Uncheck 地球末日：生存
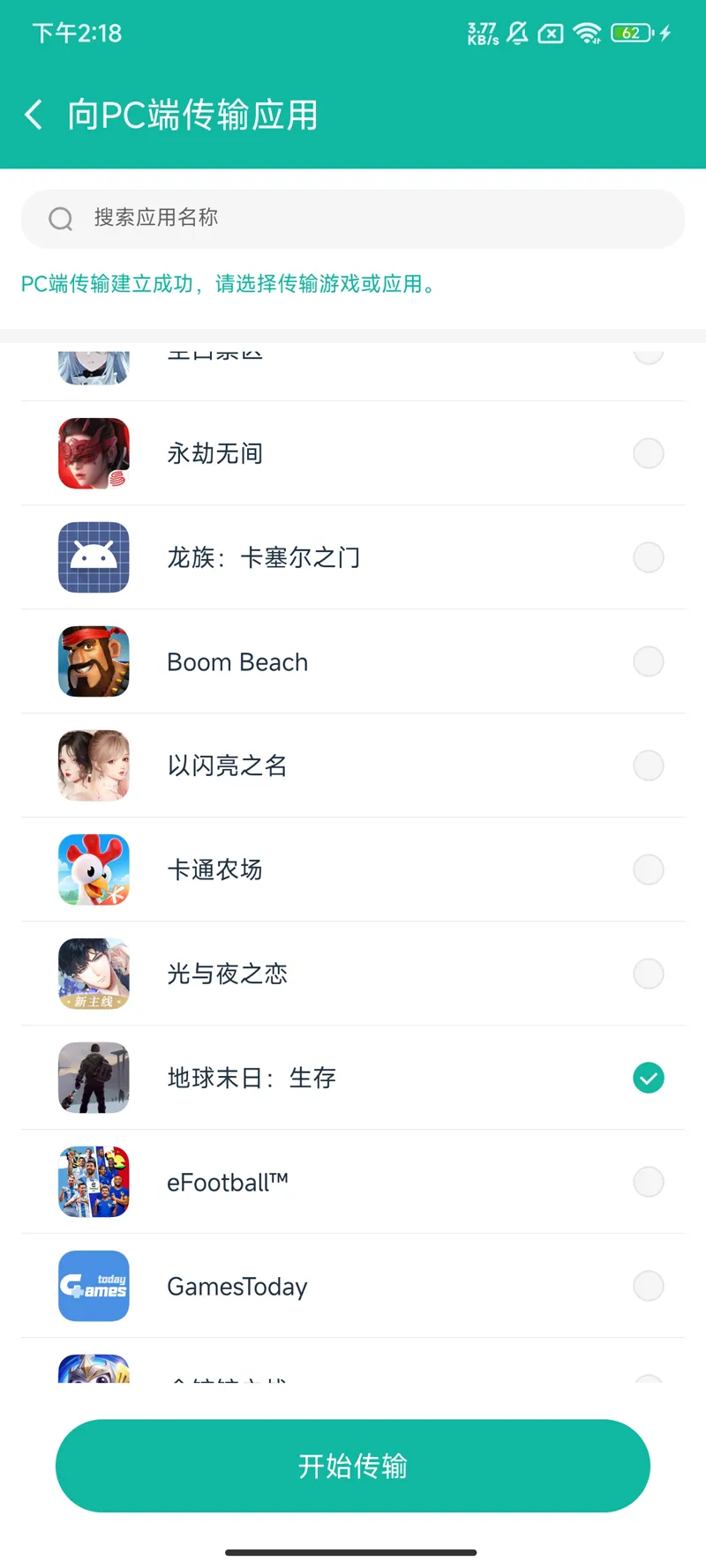The height and width of the screenshot is (1568, 706). tap(648, 1078)
